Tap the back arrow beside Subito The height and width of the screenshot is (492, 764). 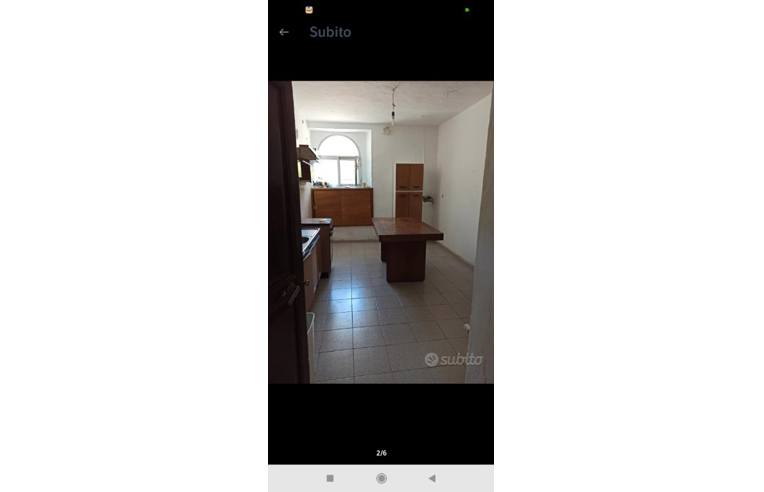coord(284,32)
